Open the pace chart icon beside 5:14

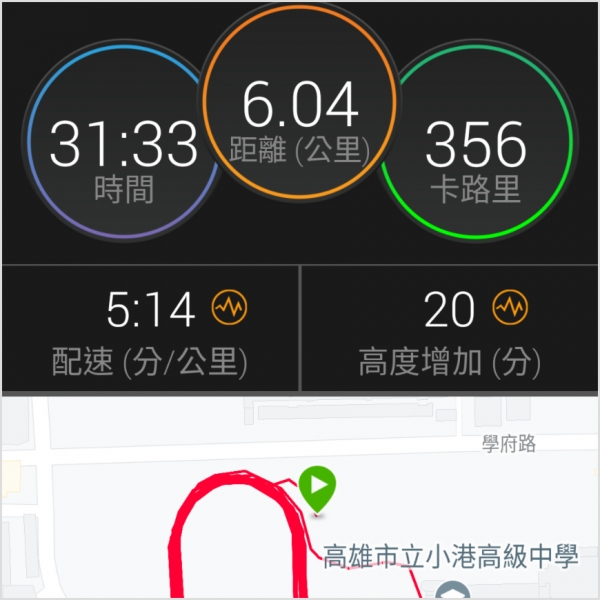(x=229, y=309)
